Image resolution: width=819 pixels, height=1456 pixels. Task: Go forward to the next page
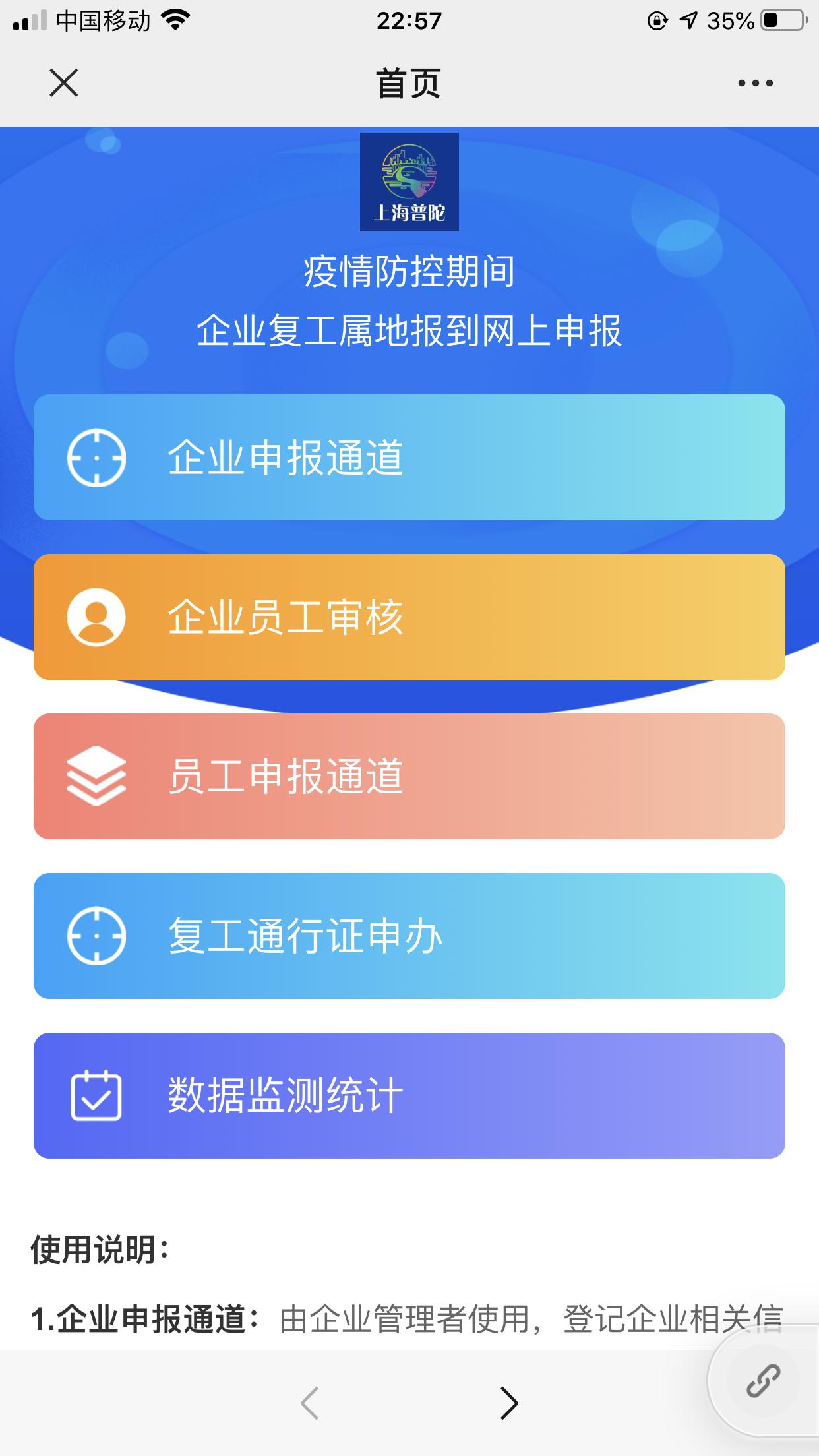tap(508, 1402)
